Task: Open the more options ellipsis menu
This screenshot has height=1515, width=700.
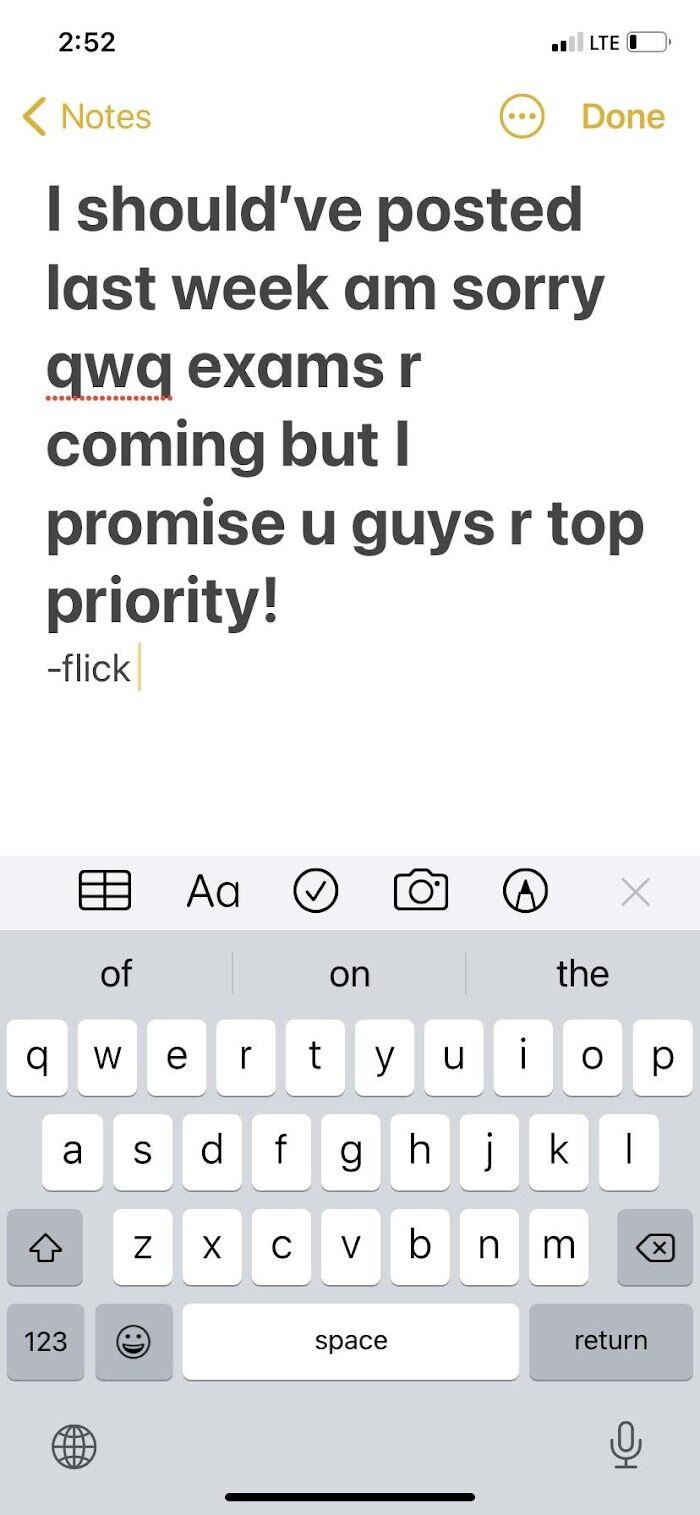Action: [521, 117]
